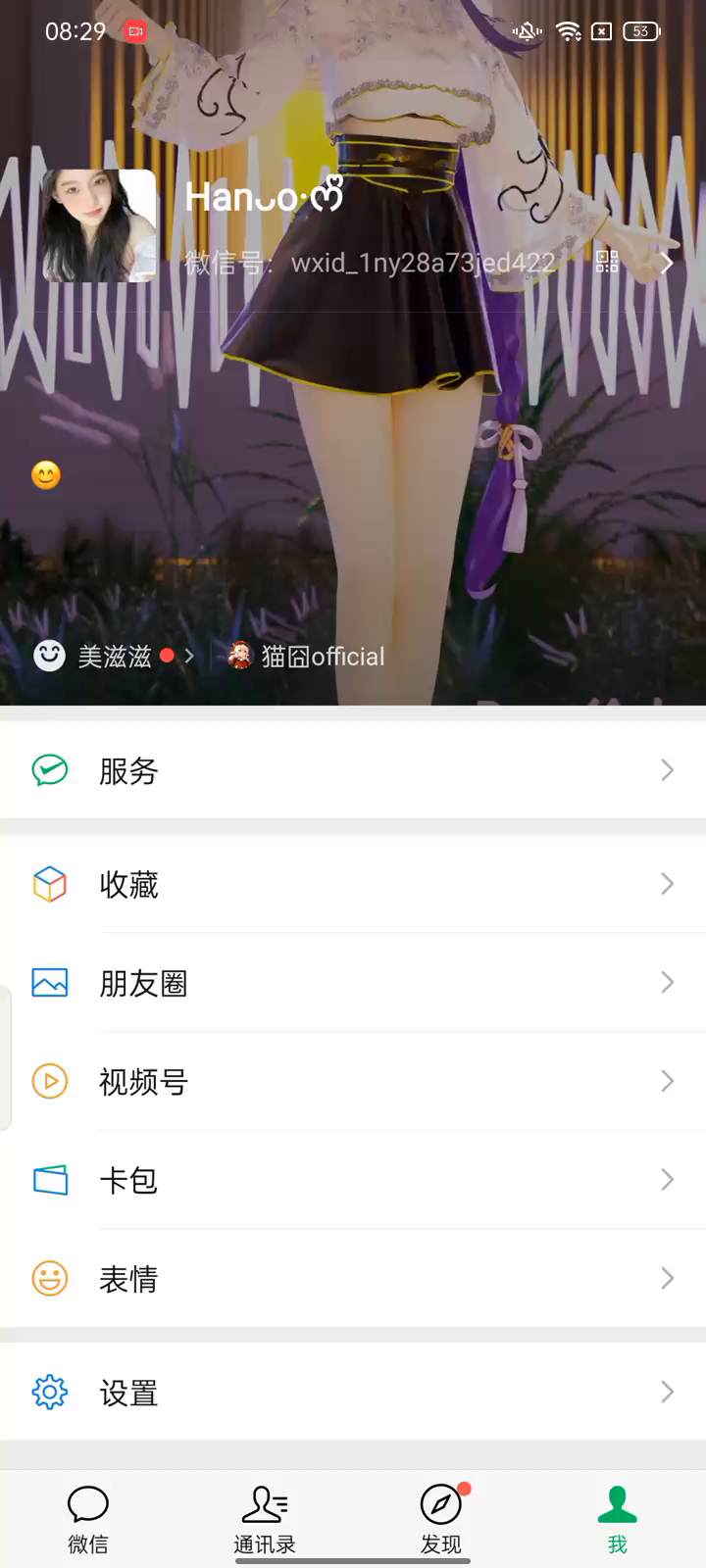Open 卡包 cards and offers
This screenshot has width=706, height=1568.
click(x=353, y=1180)
